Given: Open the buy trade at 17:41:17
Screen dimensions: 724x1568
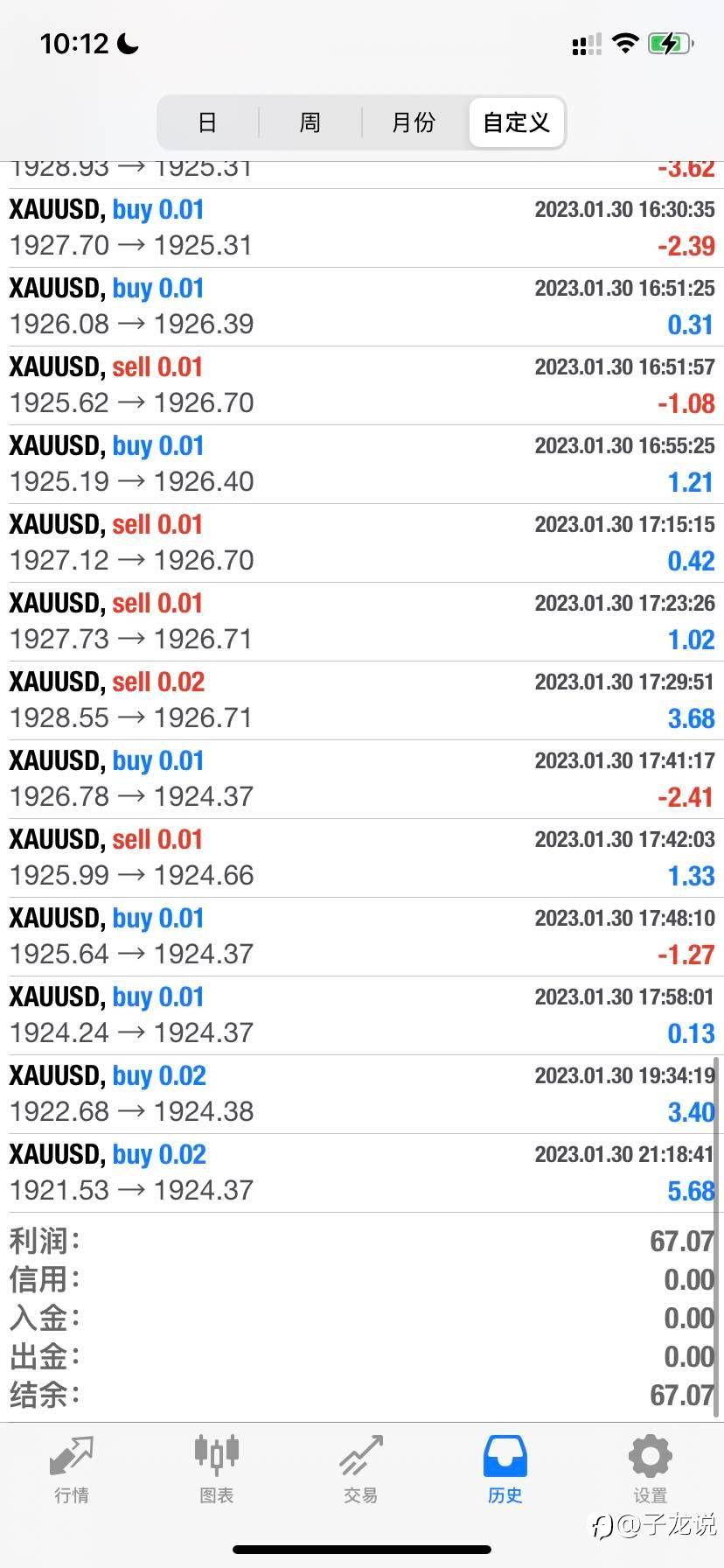Looking at the screenshot, I should click(362, 780).
